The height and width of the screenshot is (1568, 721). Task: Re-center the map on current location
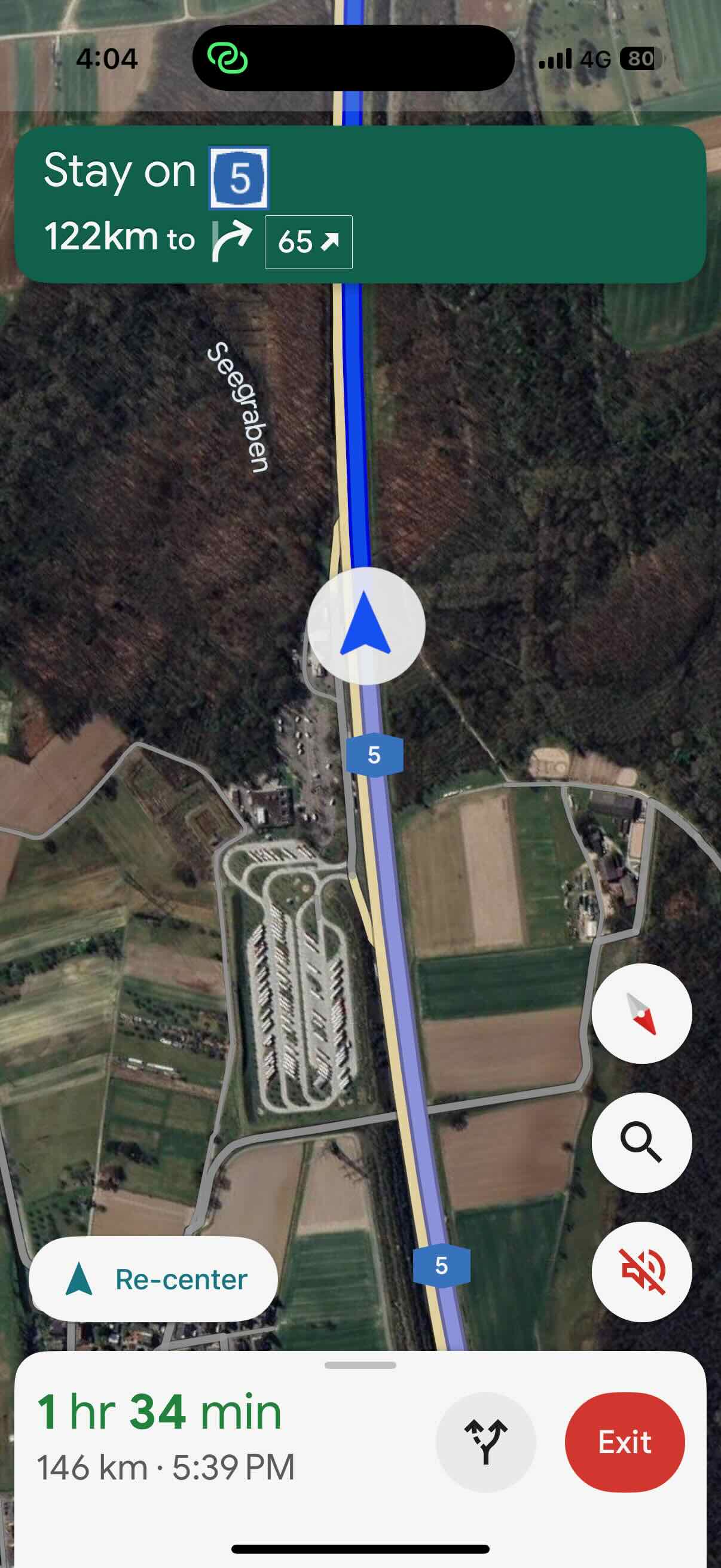click(x=153, y=1279)
